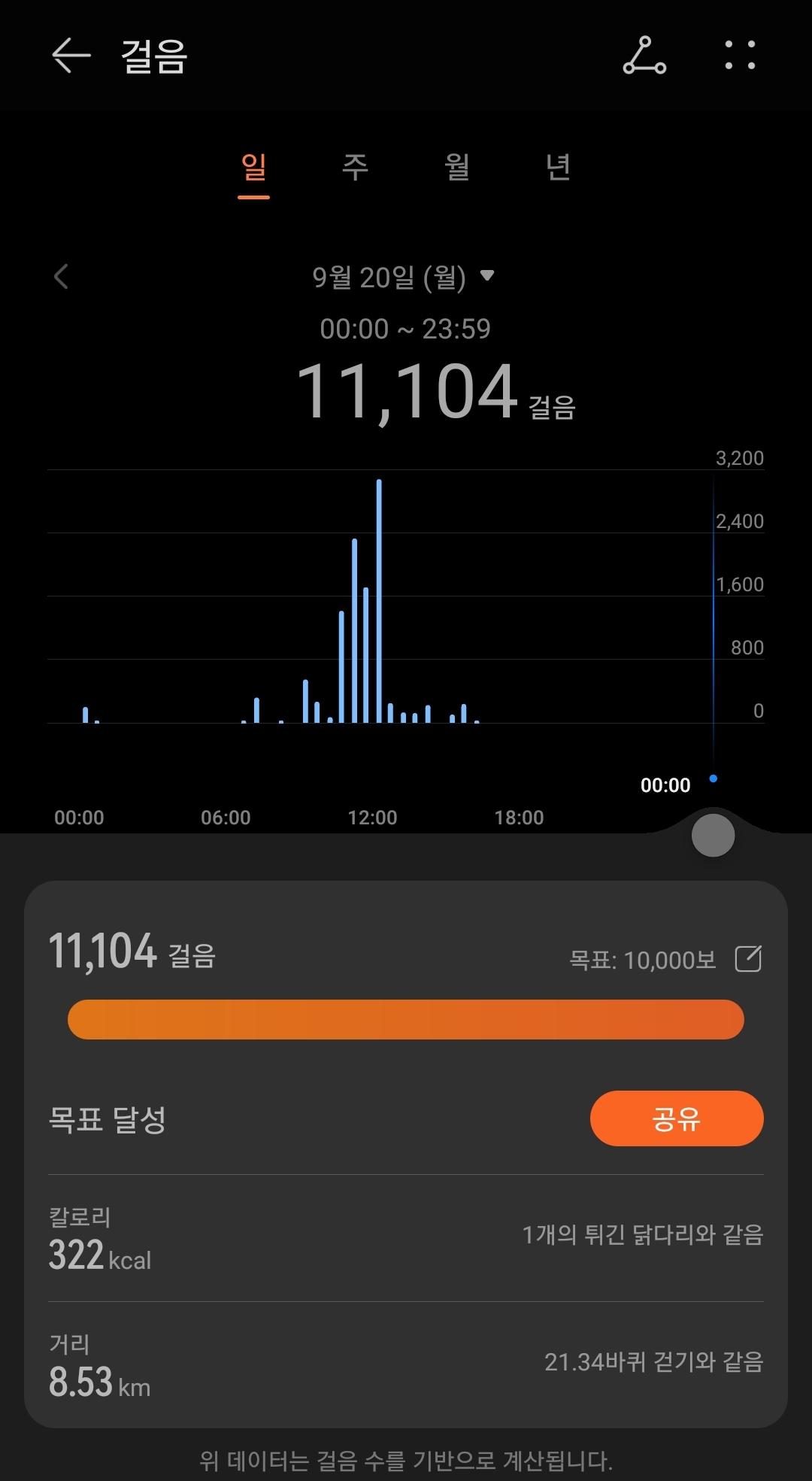Switch to the 년 (year) tab

pos(558,167)
